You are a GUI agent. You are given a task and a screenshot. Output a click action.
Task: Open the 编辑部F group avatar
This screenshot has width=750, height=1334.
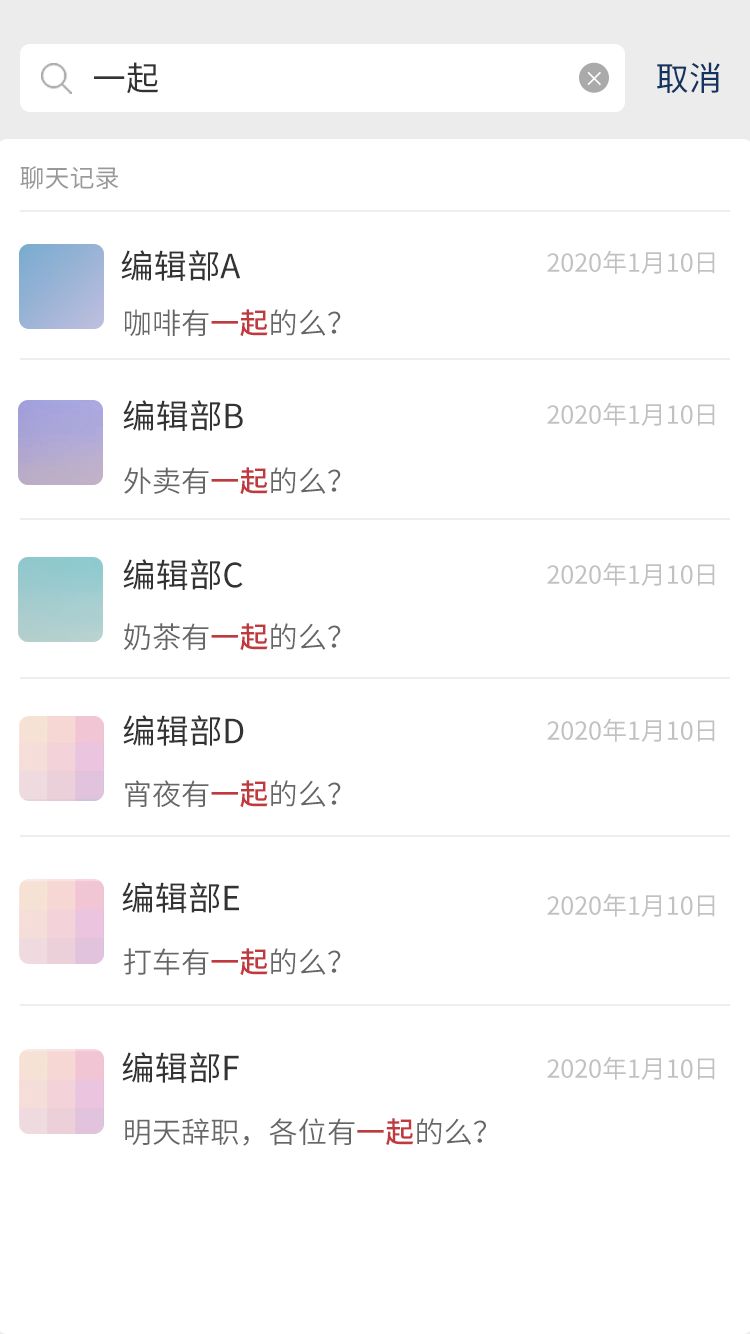click(x=61, y=1091)
